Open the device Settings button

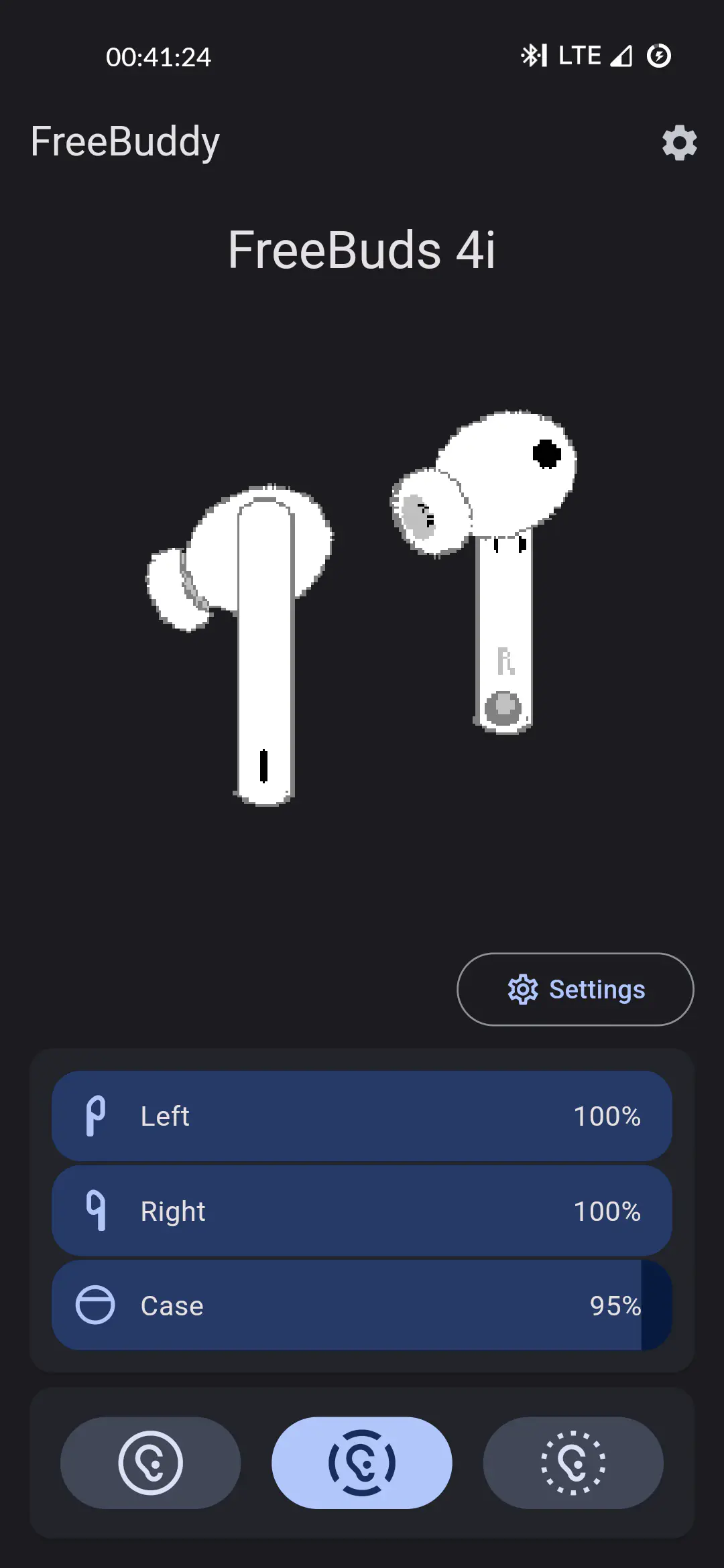(x=575, y=989)
